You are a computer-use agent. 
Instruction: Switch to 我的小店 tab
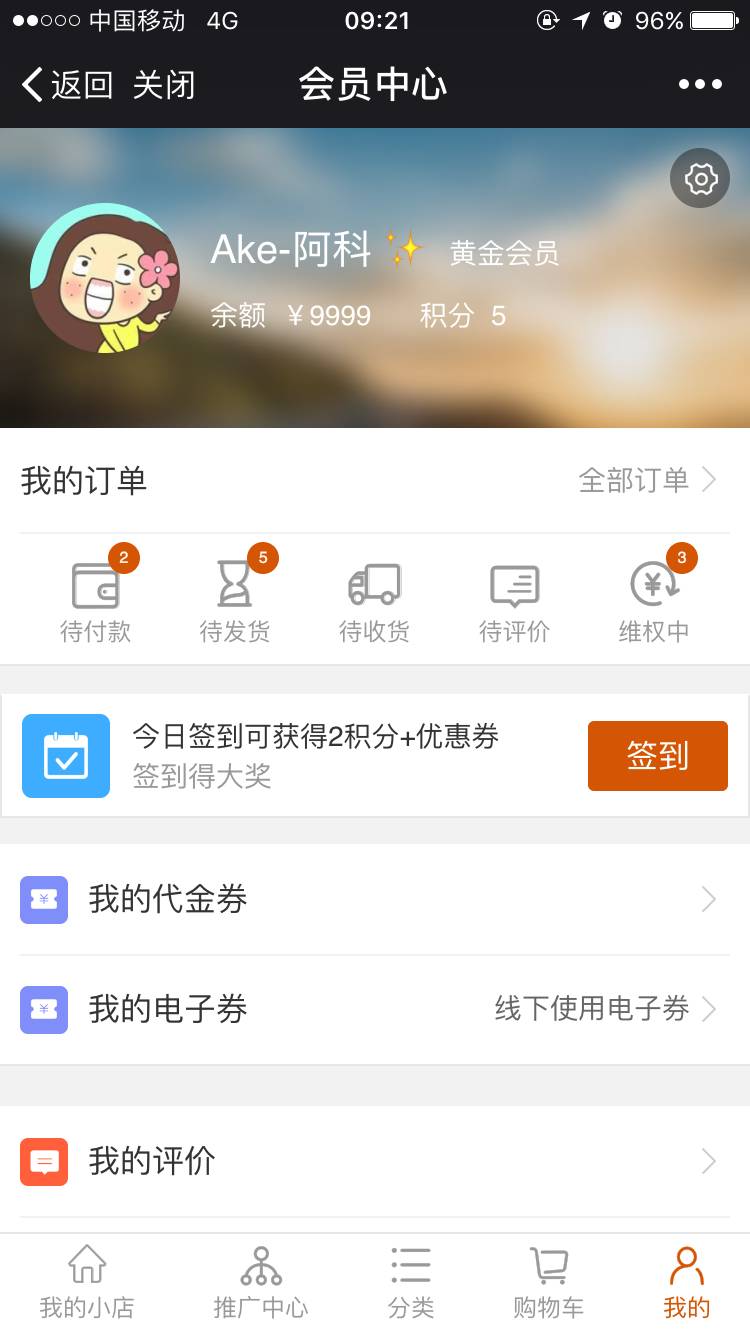87,1283
